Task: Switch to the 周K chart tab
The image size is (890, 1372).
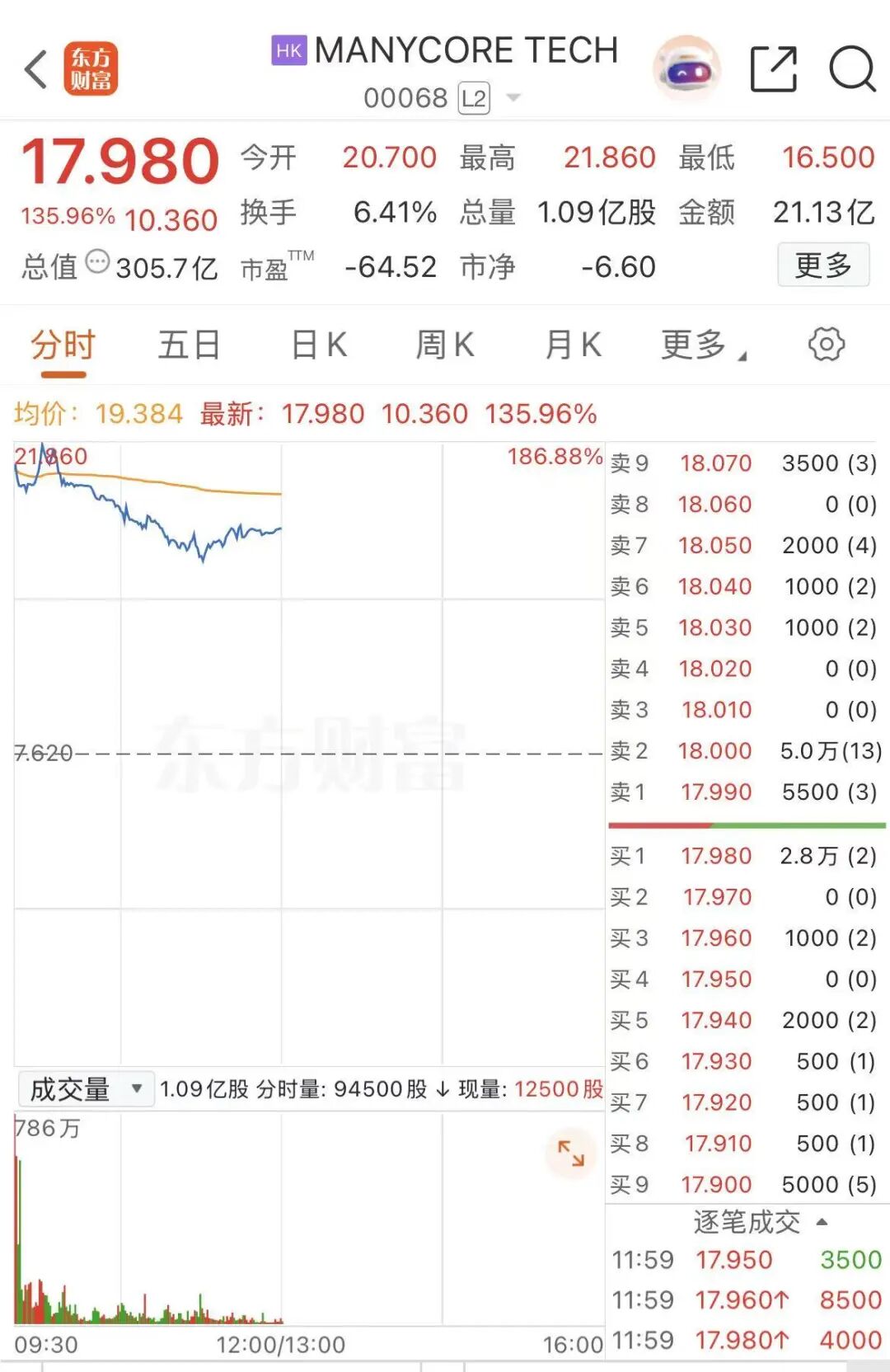Action: pyautogui.click(x=445, y=345)
